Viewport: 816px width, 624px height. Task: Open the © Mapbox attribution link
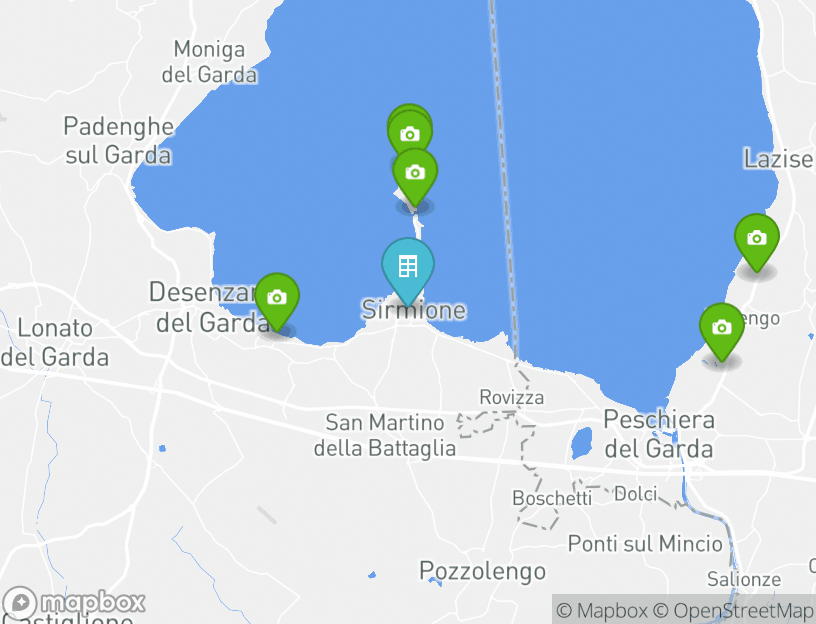coord(602,610)
